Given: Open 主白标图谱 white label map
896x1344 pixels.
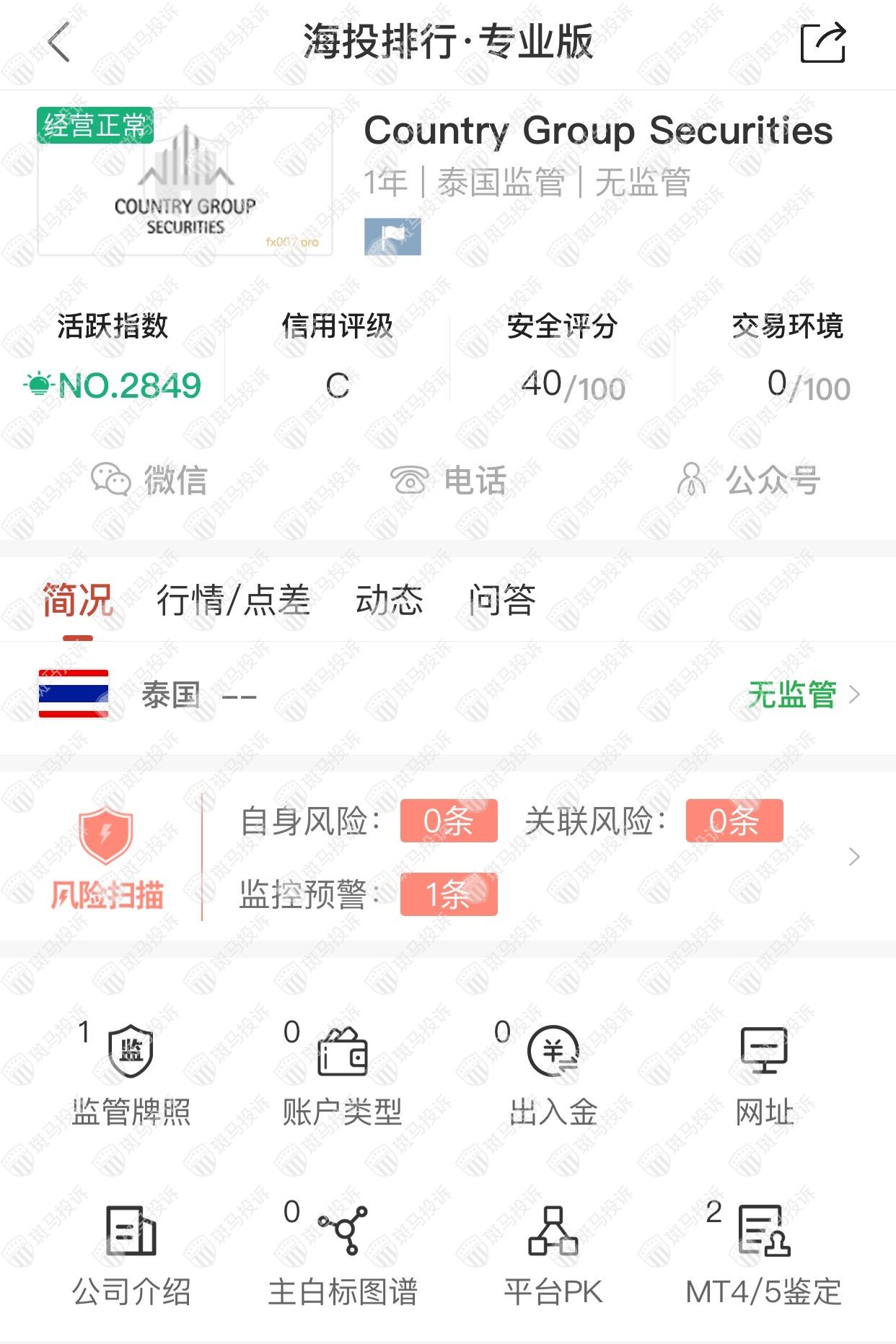Looking at the screenshot, I should coord(342,1256).
